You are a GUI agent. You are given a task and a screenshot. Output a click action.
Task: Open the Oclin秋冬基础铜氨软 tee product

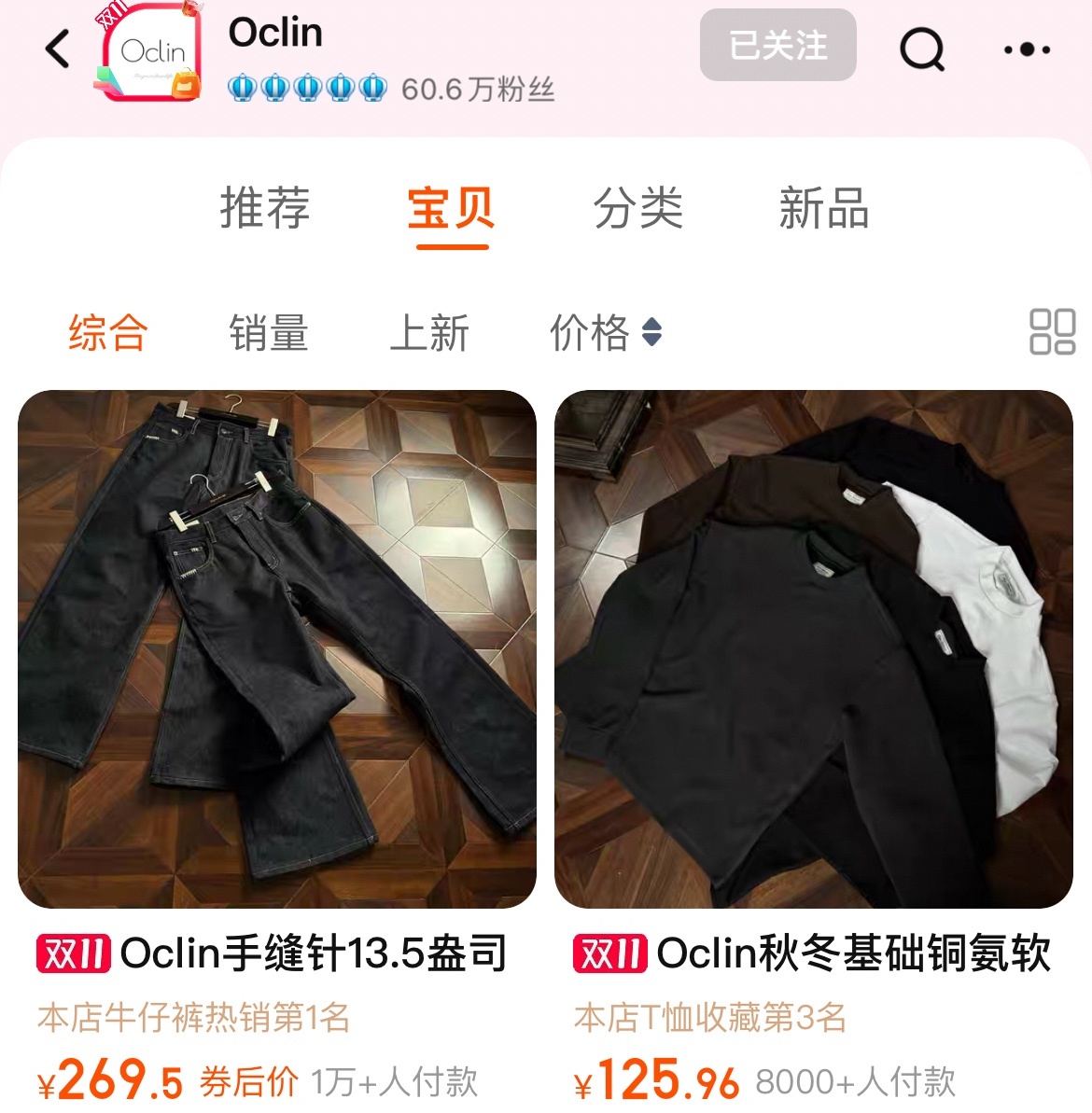pyautogui.click(x=814, y=649)
